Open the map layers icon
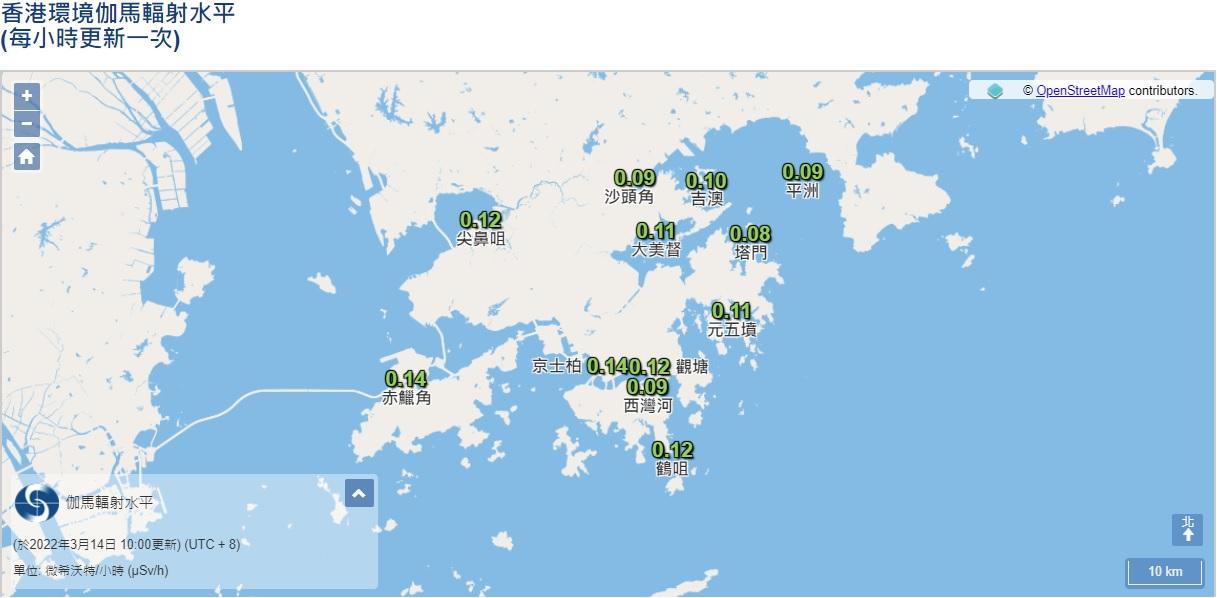 [x=995, y=91]
